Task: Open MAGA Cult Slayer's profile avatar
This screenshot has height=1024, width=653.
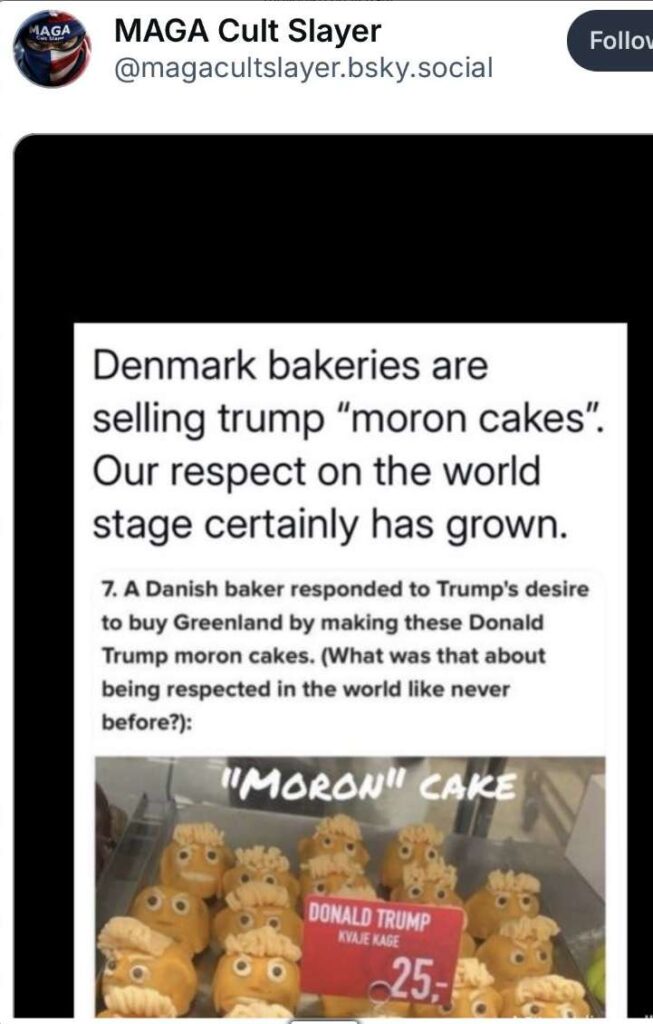Action: click(52, 49)
